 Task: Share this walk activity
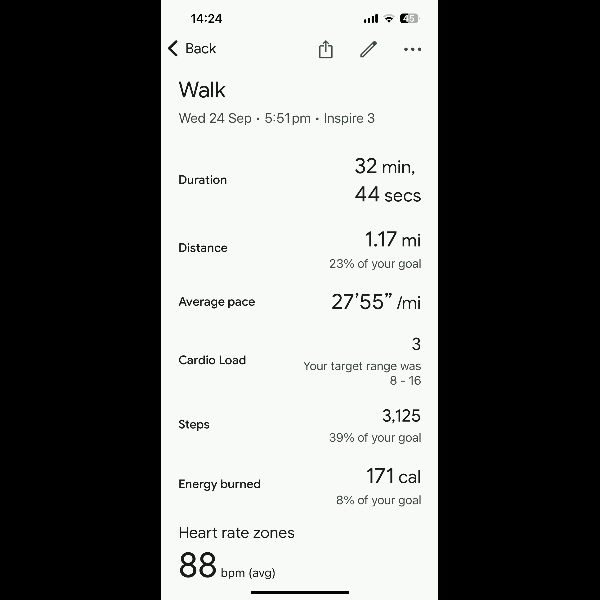[326, 49]
